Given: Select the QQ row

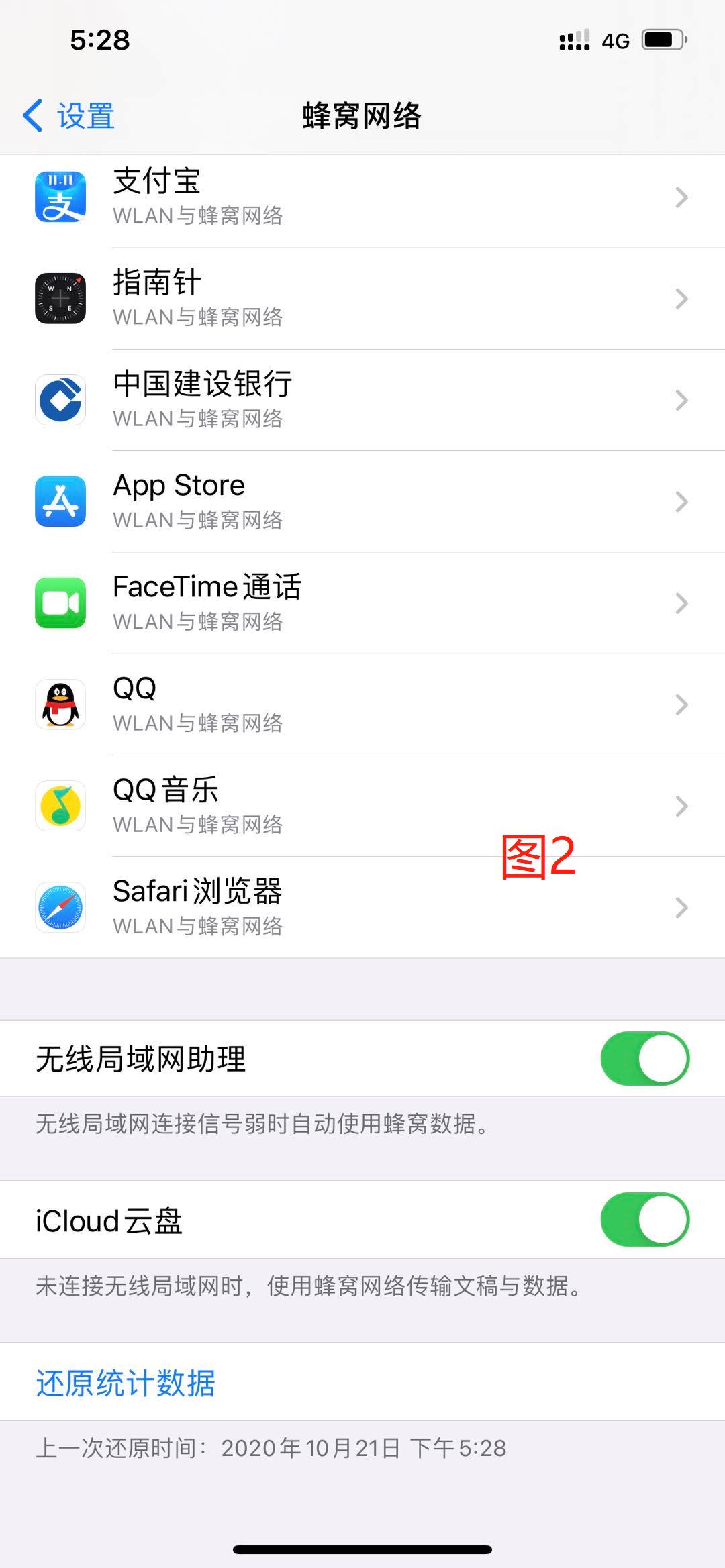Looking at the screenshot, I should [362, 704].
